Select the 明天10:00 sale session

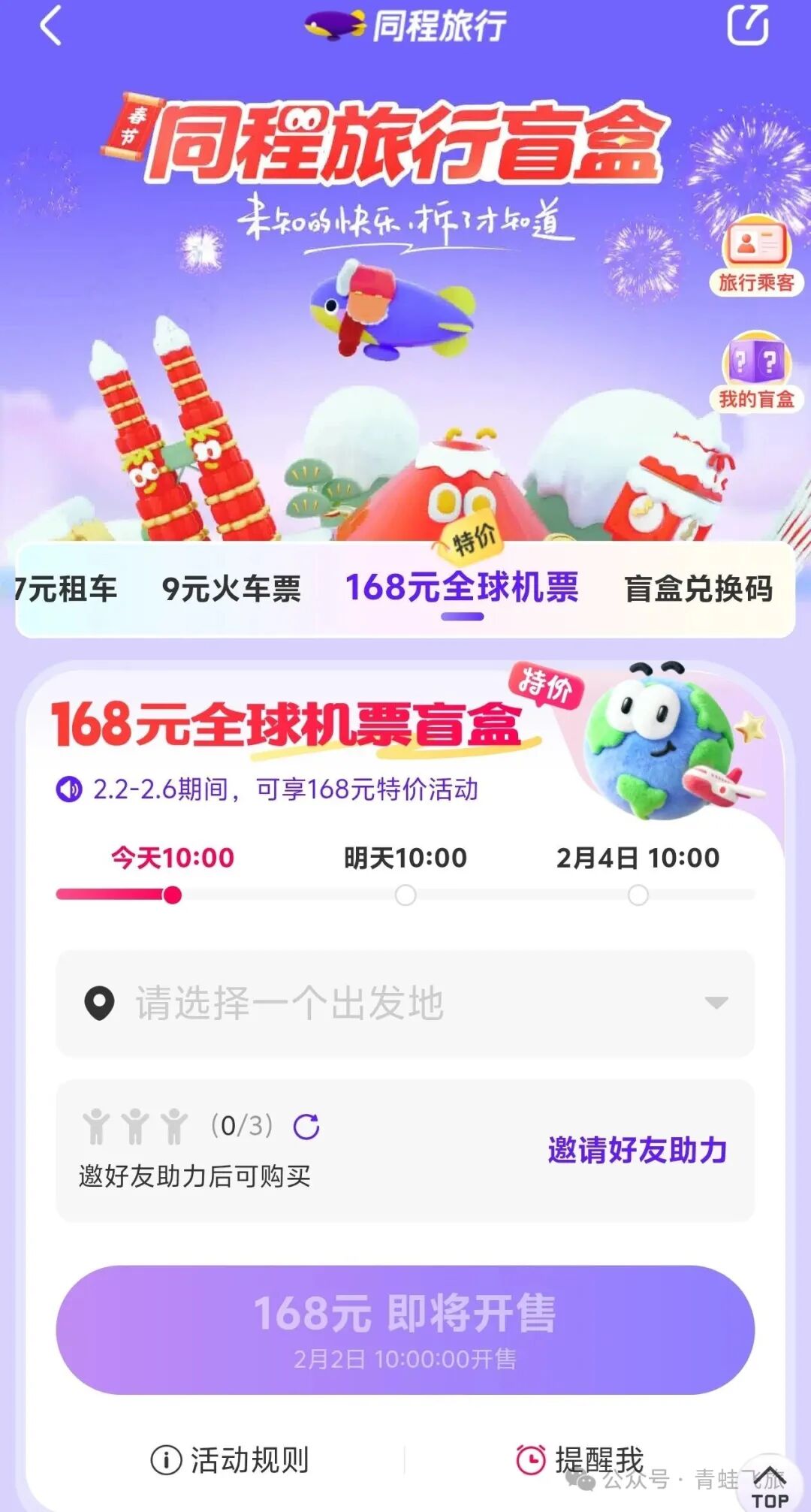[405, 858]
